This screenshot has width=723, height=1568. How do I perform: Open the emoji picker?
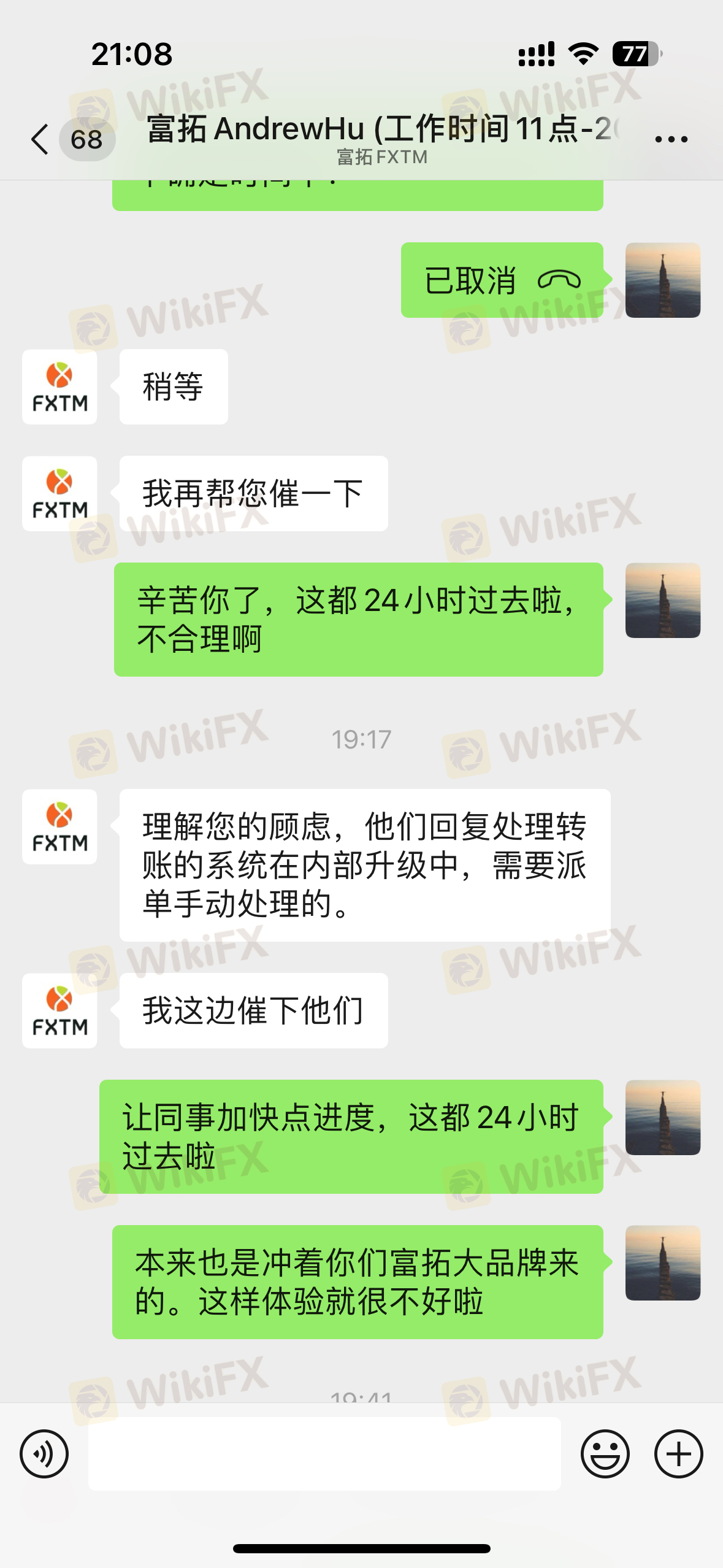tap(605, 1453)
